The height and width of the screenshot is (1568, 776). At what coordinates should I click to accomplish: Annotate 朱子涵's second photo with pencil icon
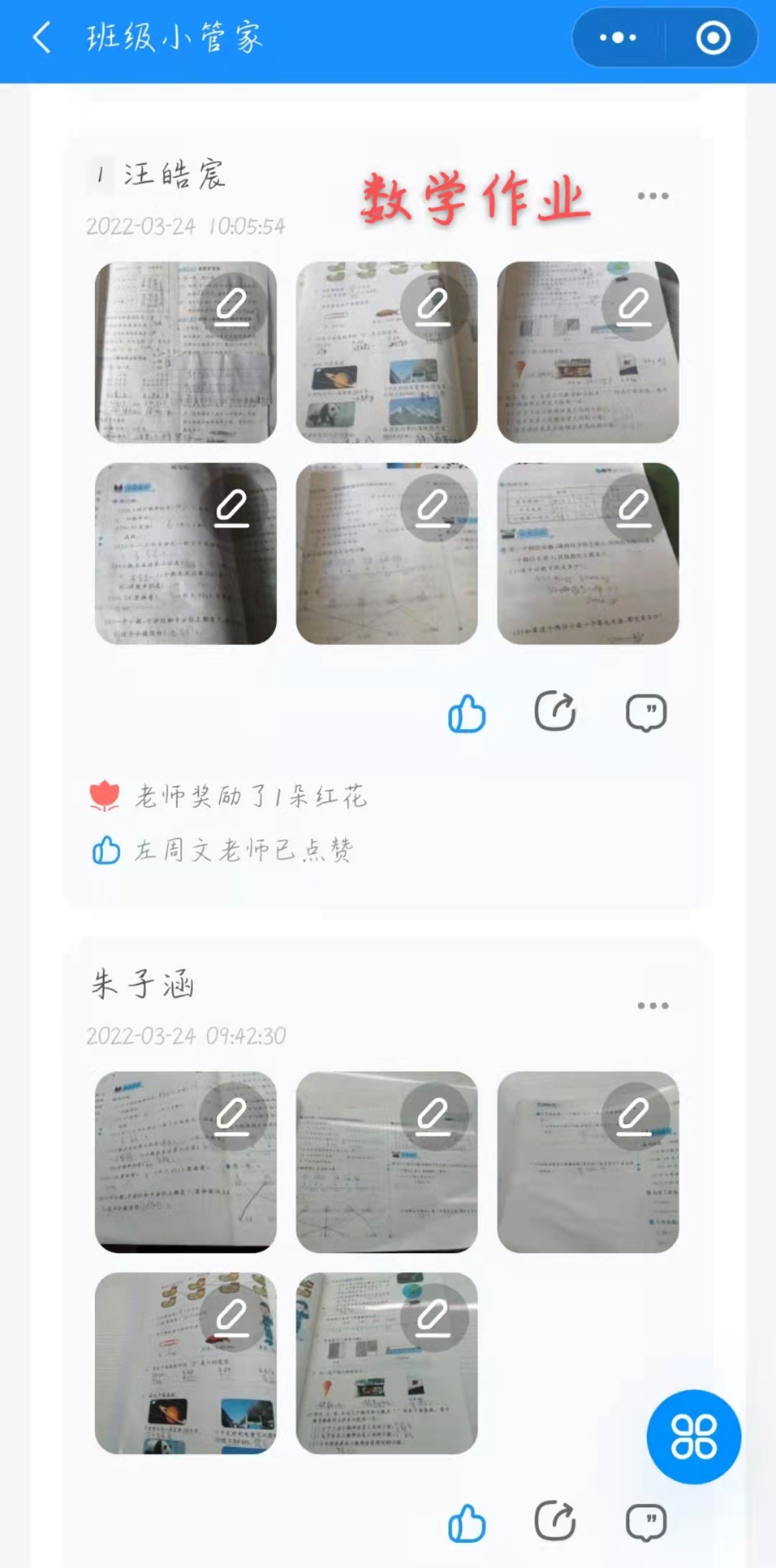click(433, 1117)
